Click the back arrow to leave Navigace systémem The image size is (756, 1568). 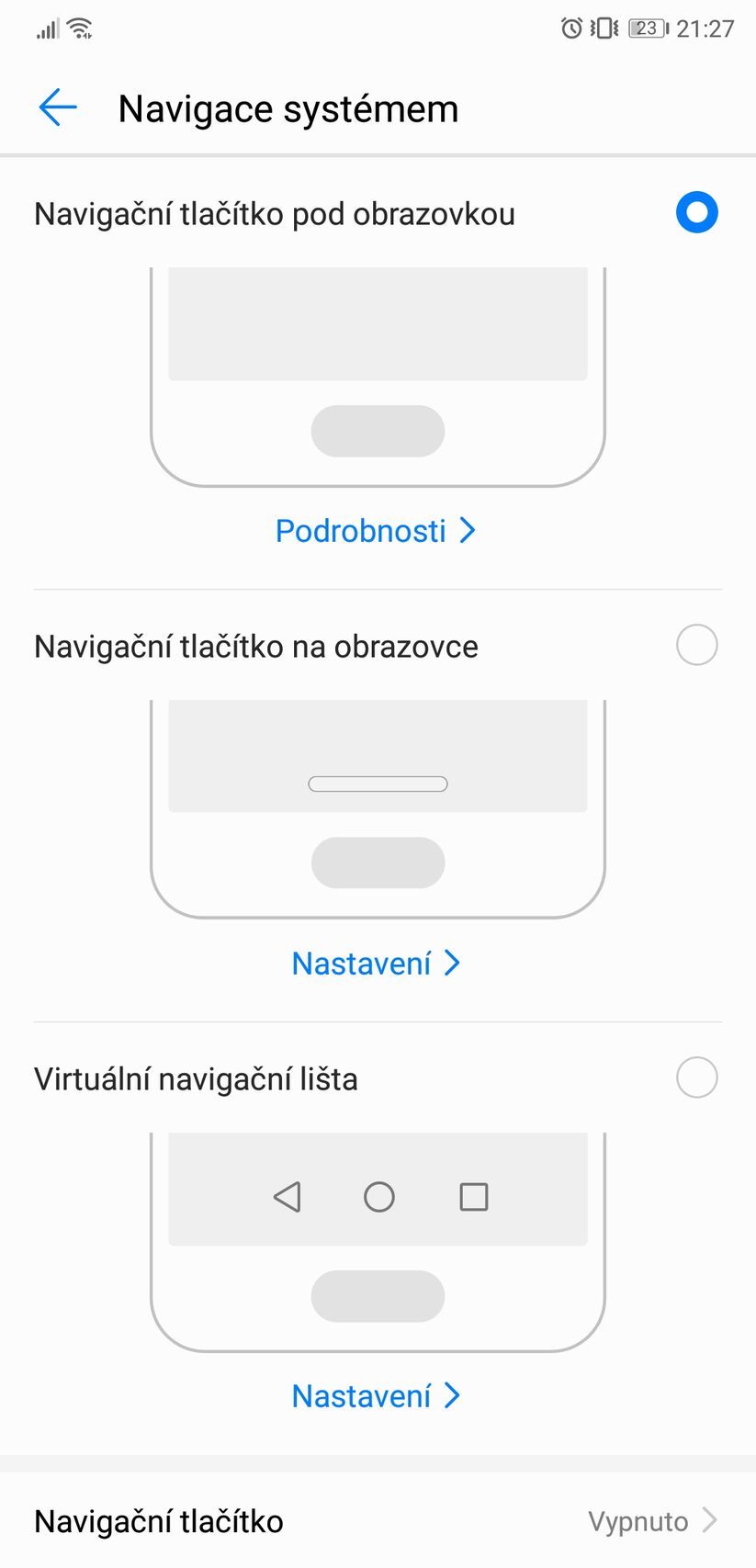click(57, 107)
